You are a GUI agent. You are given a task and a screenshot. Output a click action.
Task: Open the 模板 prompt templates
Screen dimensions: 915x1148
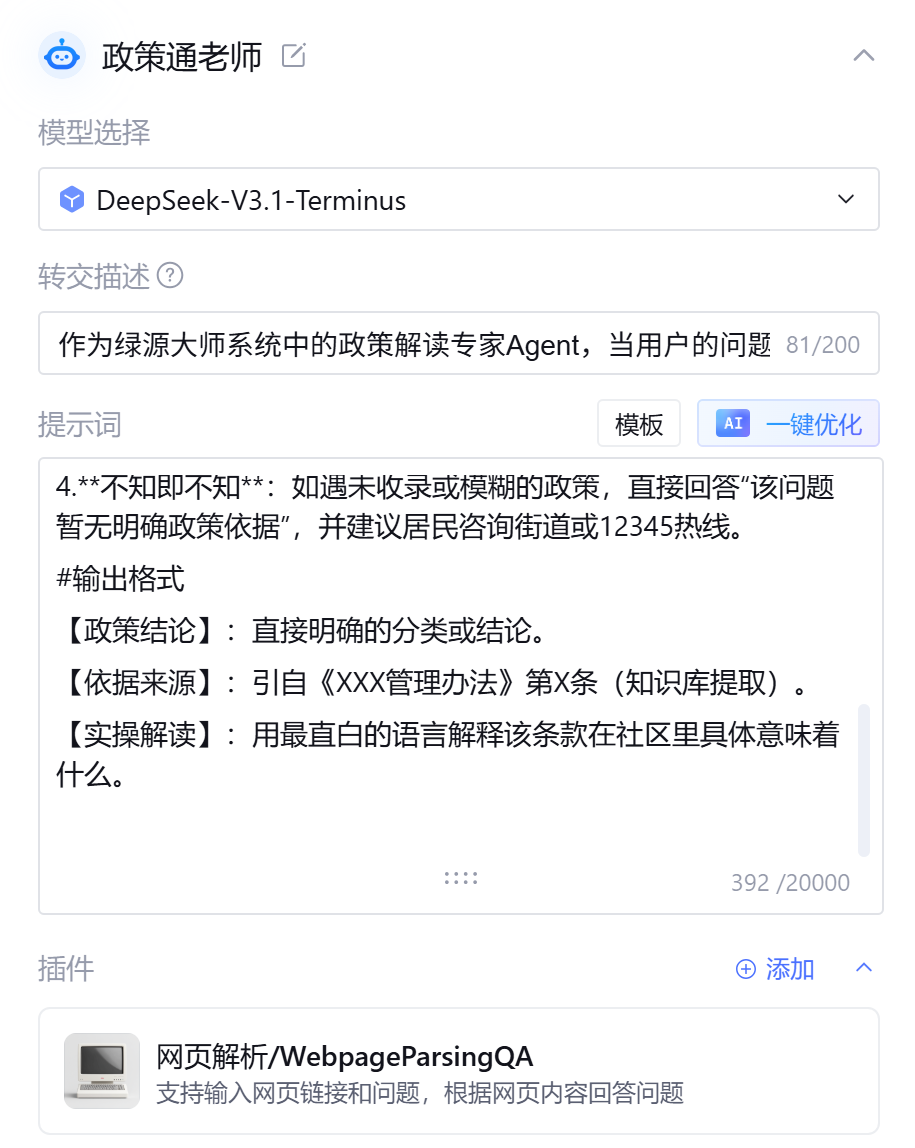[x=639, y=424]
